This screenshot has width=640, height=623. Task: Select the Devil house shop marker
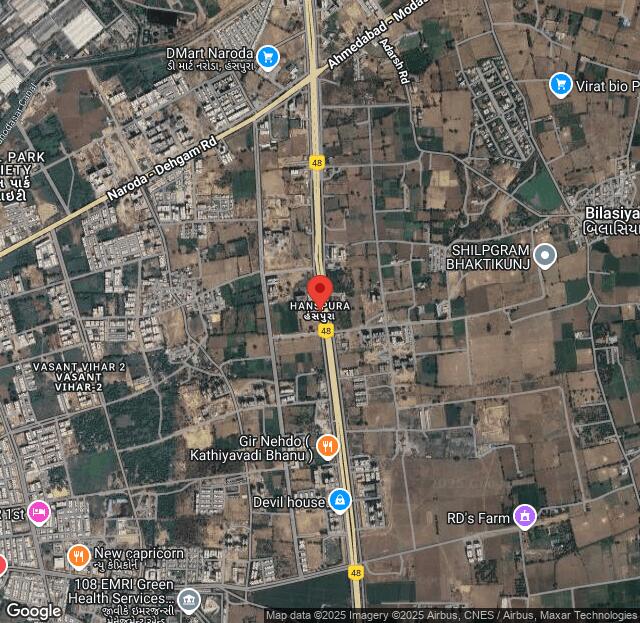tap(341, 500)
